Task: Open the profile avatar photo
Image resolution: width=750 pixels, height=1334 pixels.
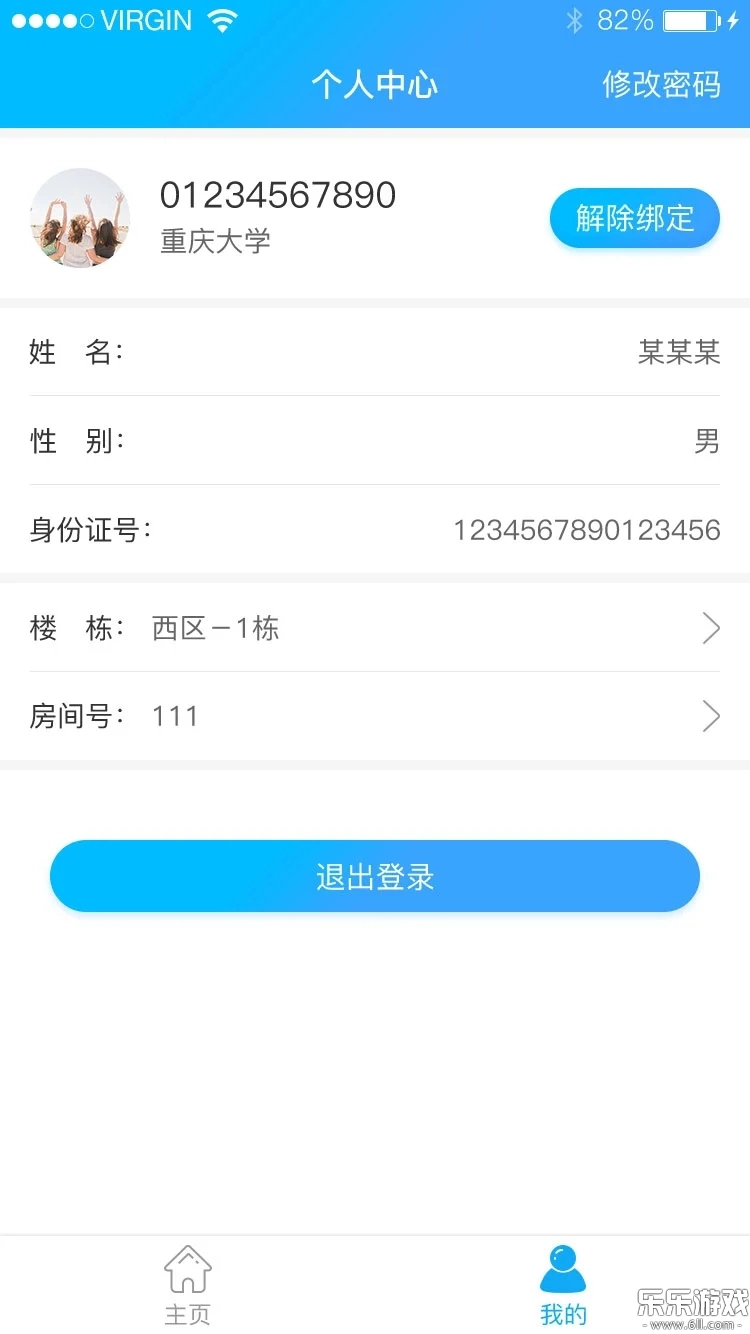Action: coord(80,217)
